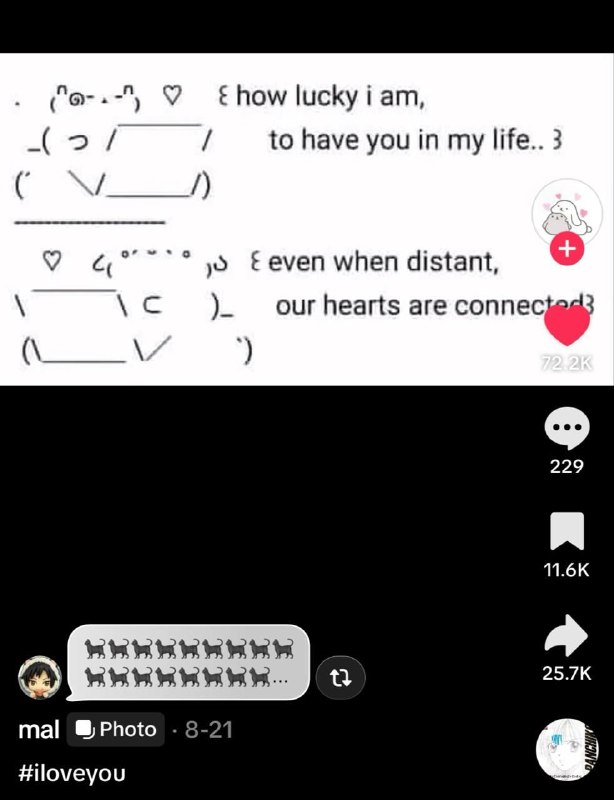Screen dimensions: 614x800
Task: Open the #iloveyou hashtag
Action: [x=72, y=773]
